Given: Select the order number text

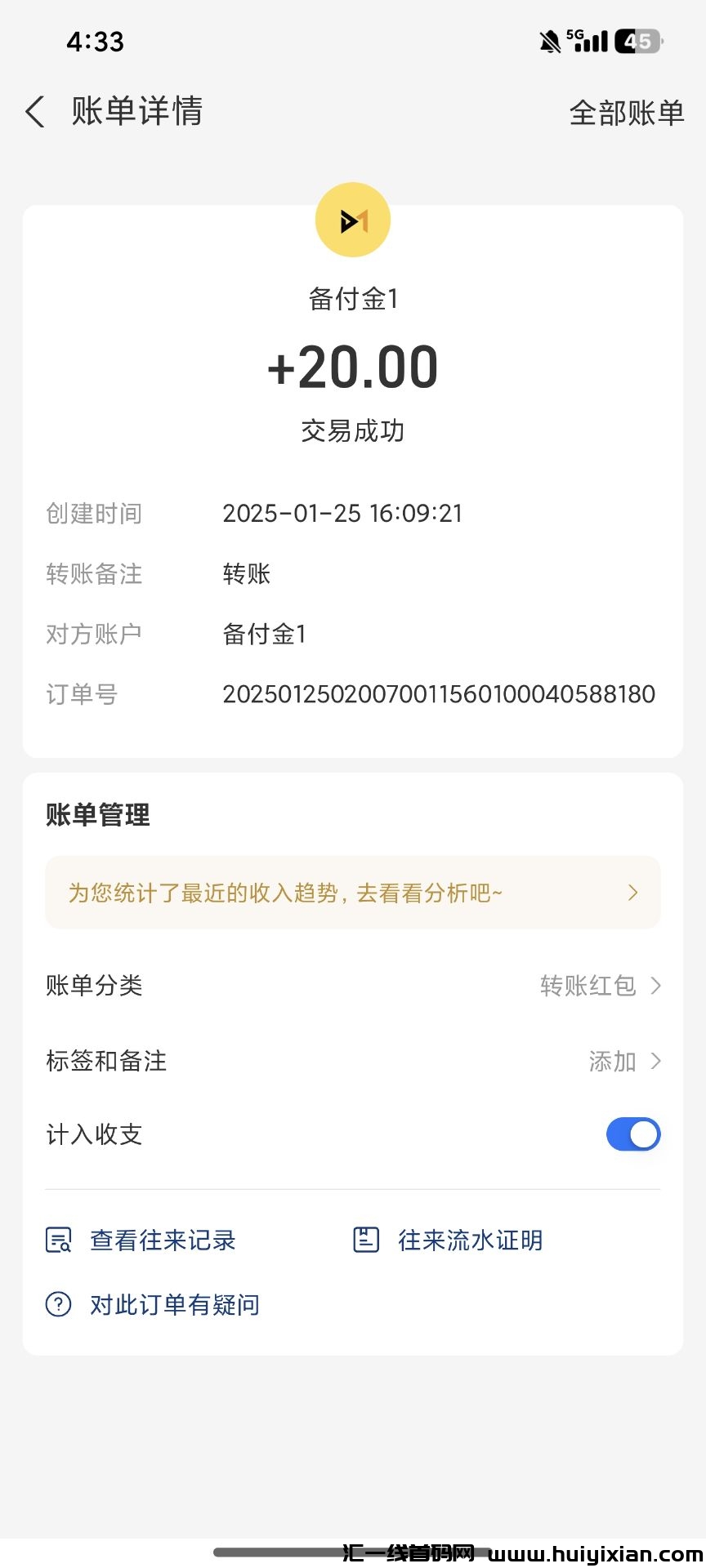Looking at the screenshot, I should click(x=440, y=694).
